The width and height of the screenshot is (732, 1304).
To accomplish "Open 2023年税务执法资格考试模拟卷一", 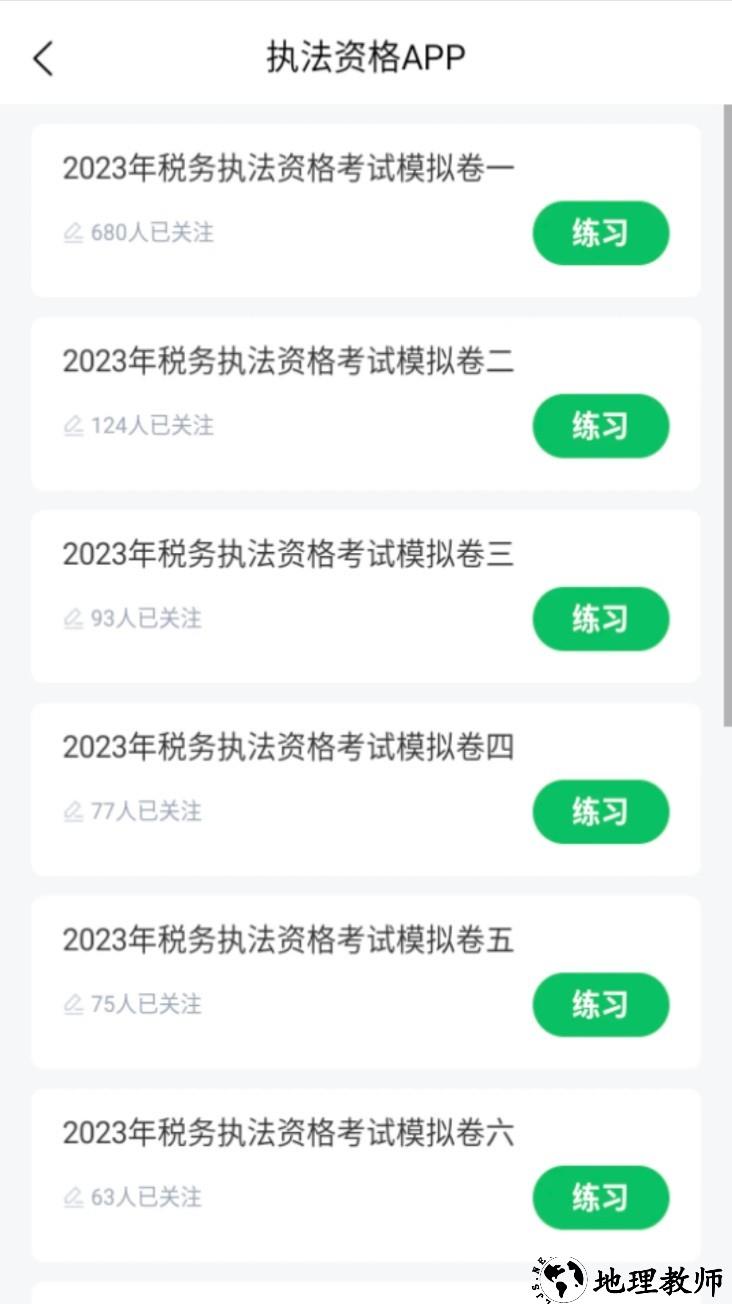I will click(x=289, y=169).
